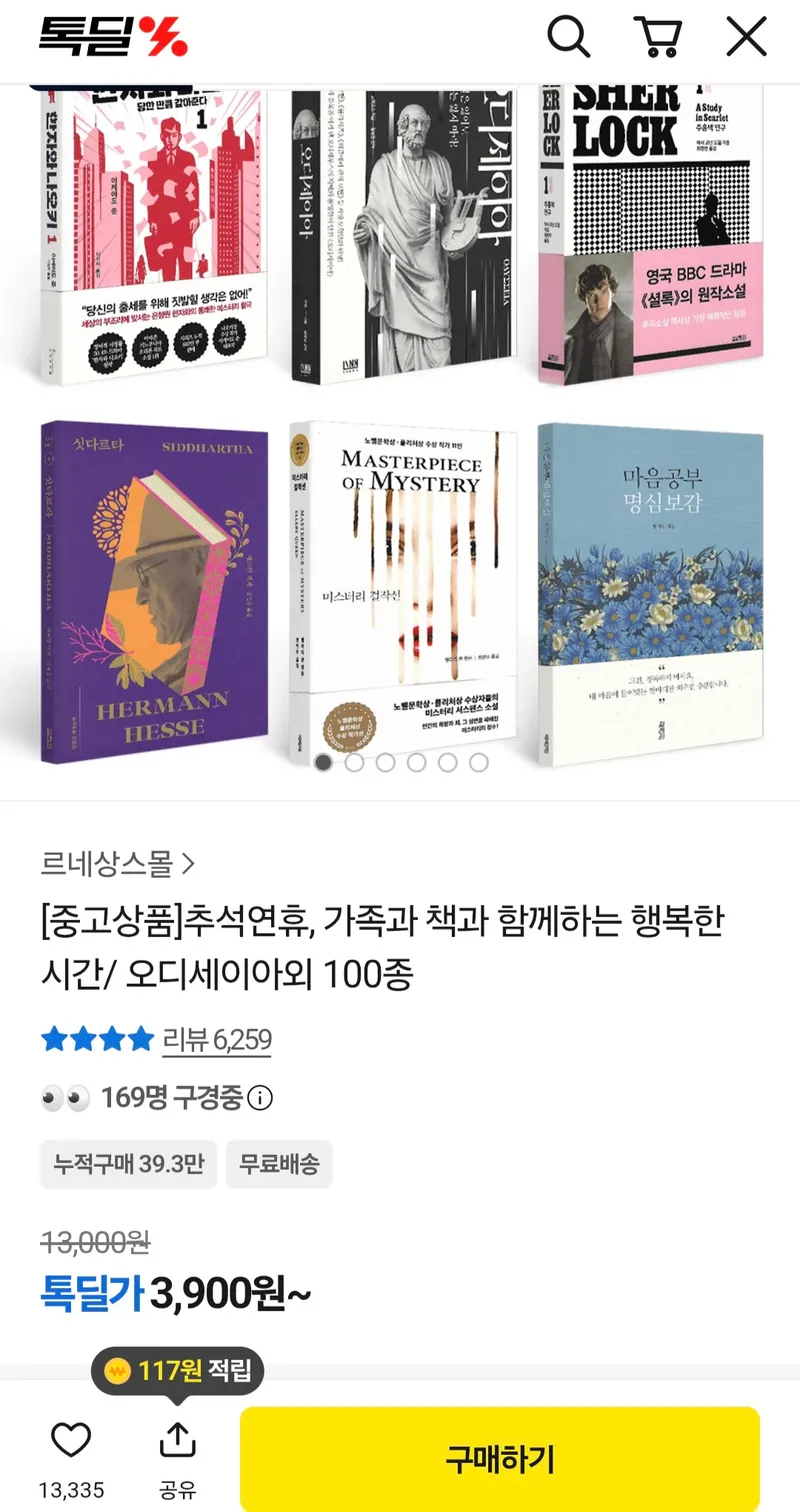The height and width of the screenshot is (1512, 800).
Task: Jump to the second image via page dot
Action: [354, 763]
